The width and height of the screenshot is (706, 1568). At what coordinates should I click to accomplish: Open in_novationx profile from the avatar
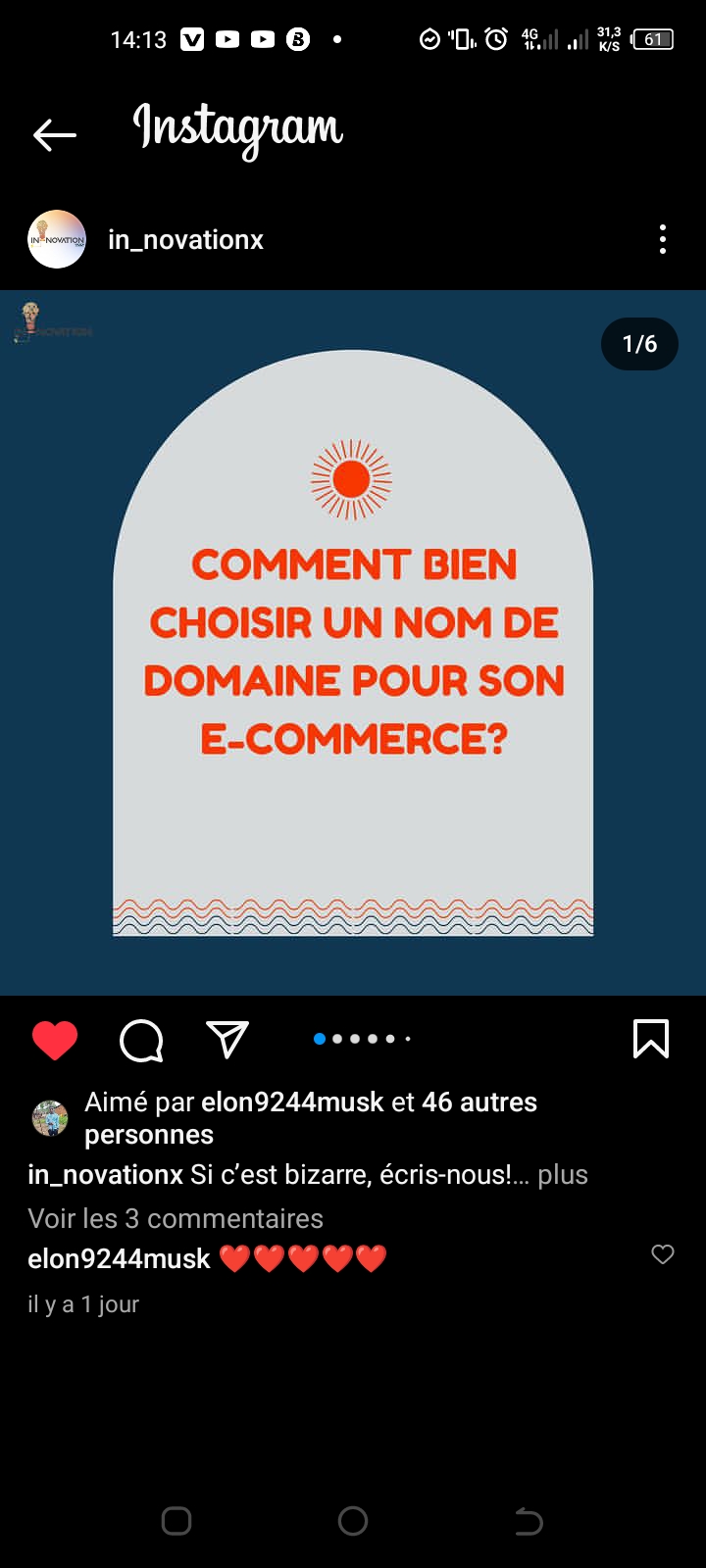(57, 239)
